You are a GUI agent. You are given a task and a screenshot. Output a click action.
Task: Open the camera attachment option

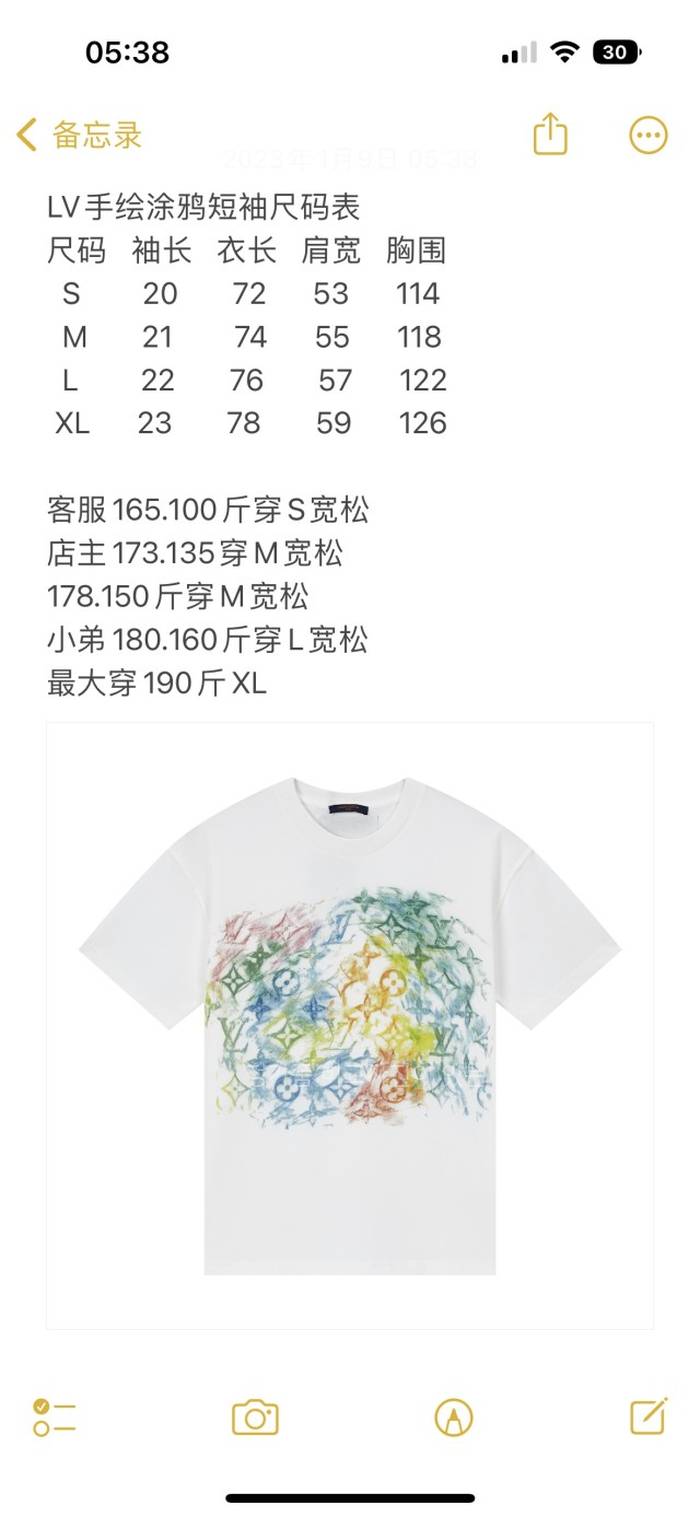[x=255, y=1417]
